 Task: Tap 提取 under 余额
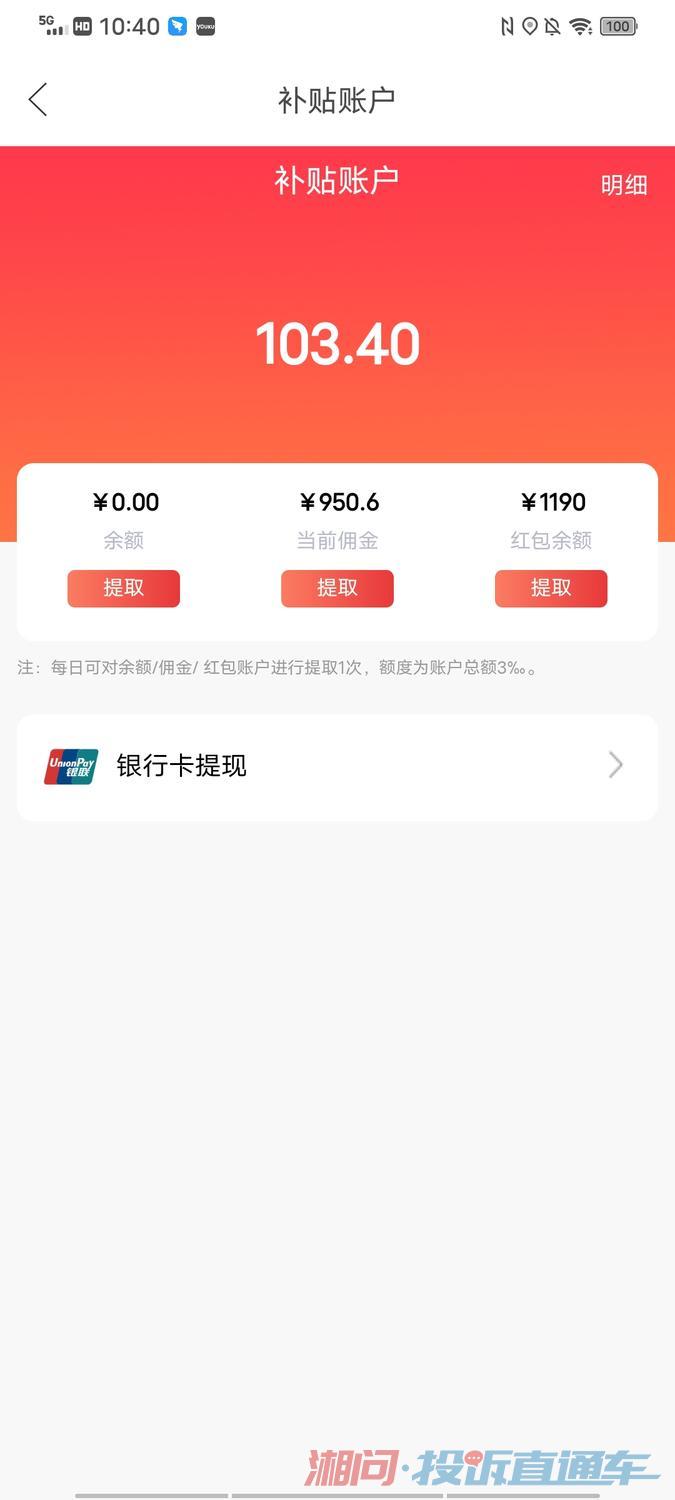[124, 588]
